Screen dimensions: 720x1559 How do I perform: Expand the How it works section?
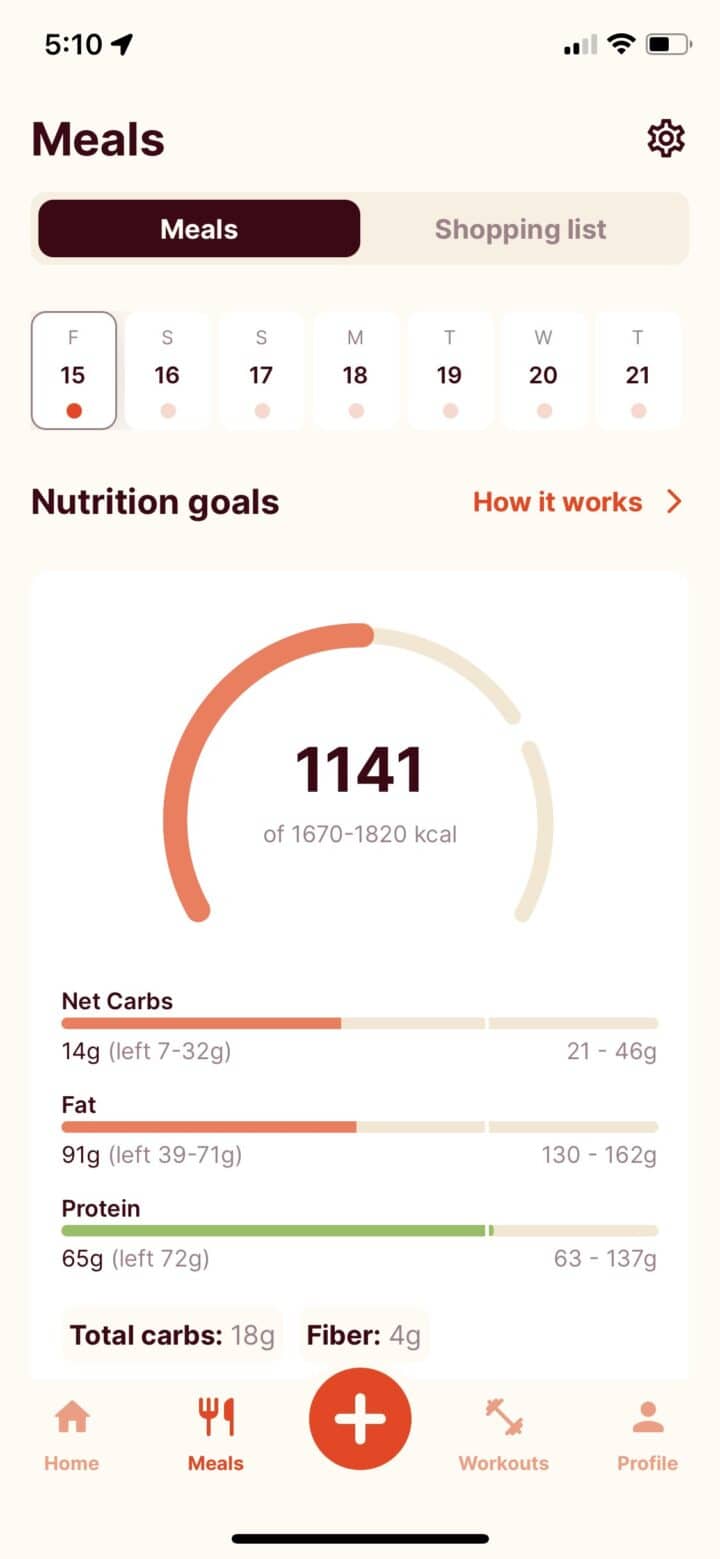pyautogui.click(x=558, y=501)
